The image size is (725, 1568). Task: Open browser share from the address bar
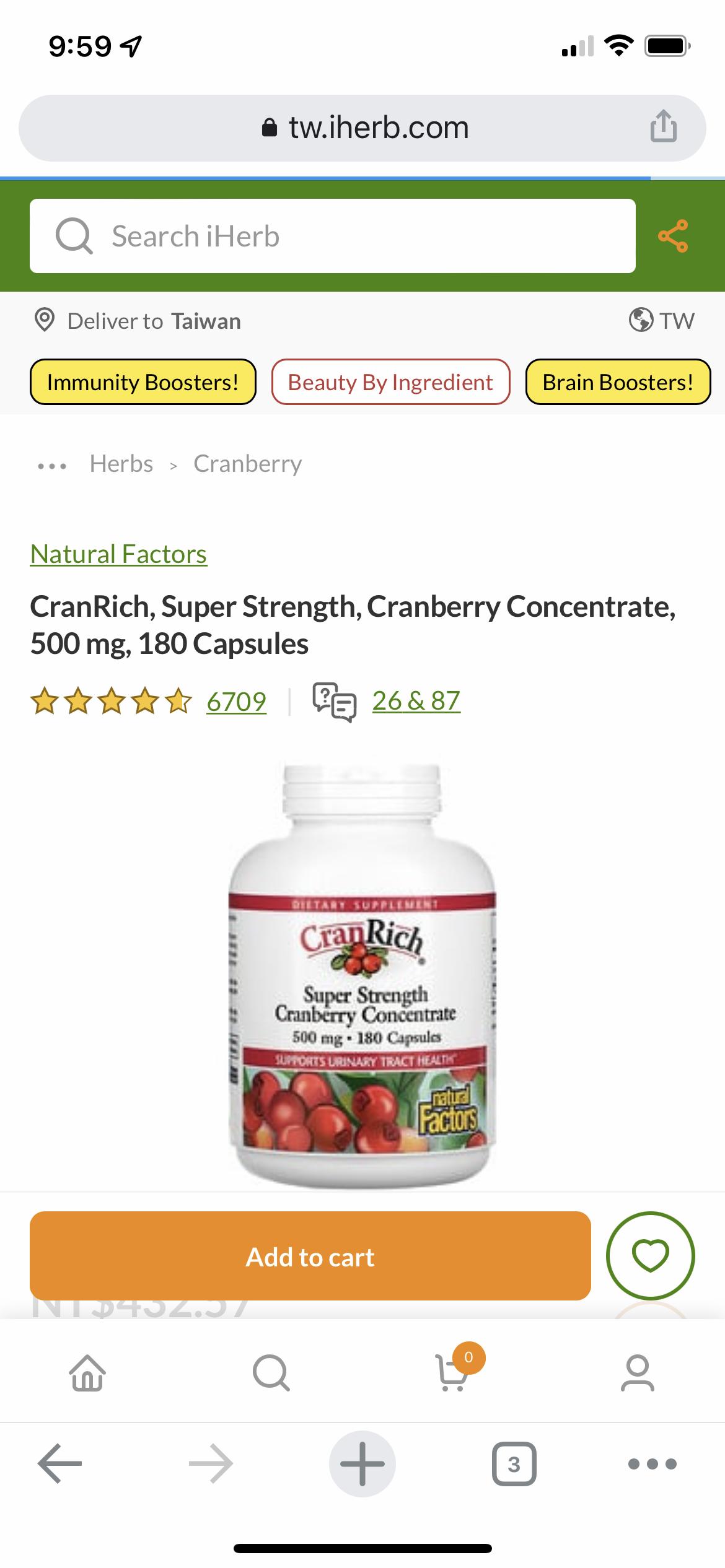pos(663,127)
